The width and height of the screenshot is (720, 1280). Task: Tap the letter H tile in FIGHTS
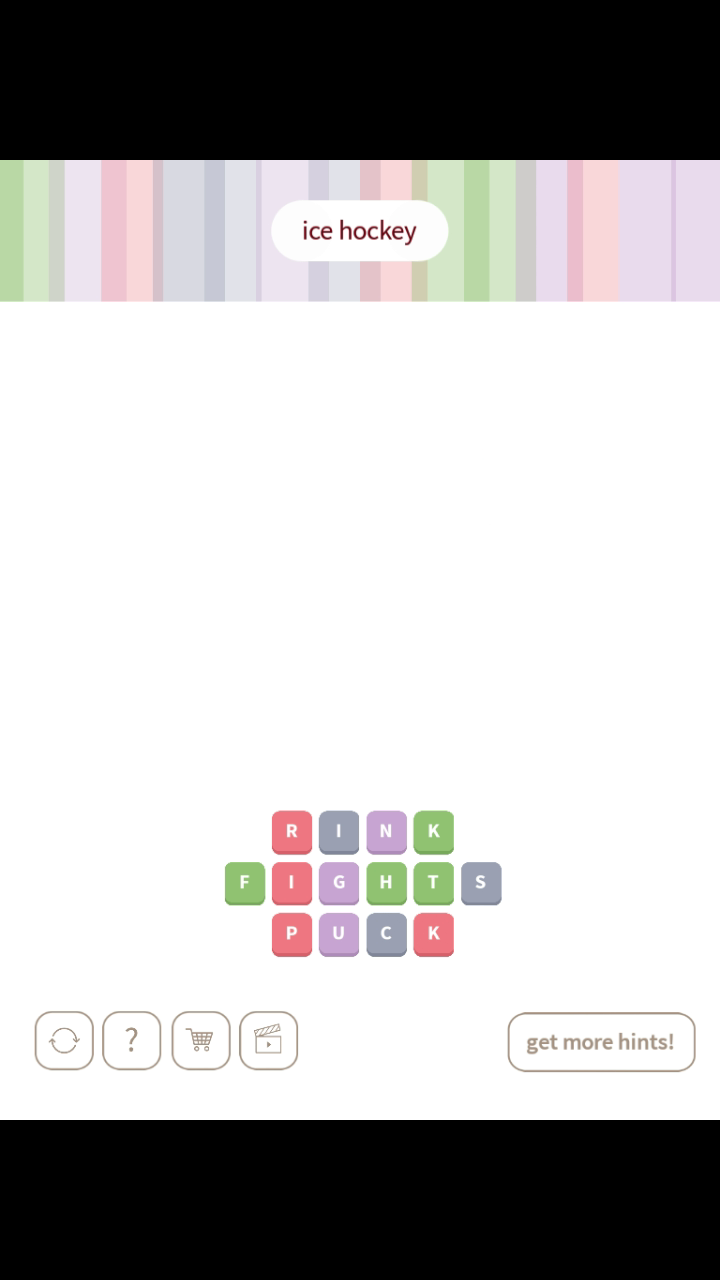pos(386,882)
